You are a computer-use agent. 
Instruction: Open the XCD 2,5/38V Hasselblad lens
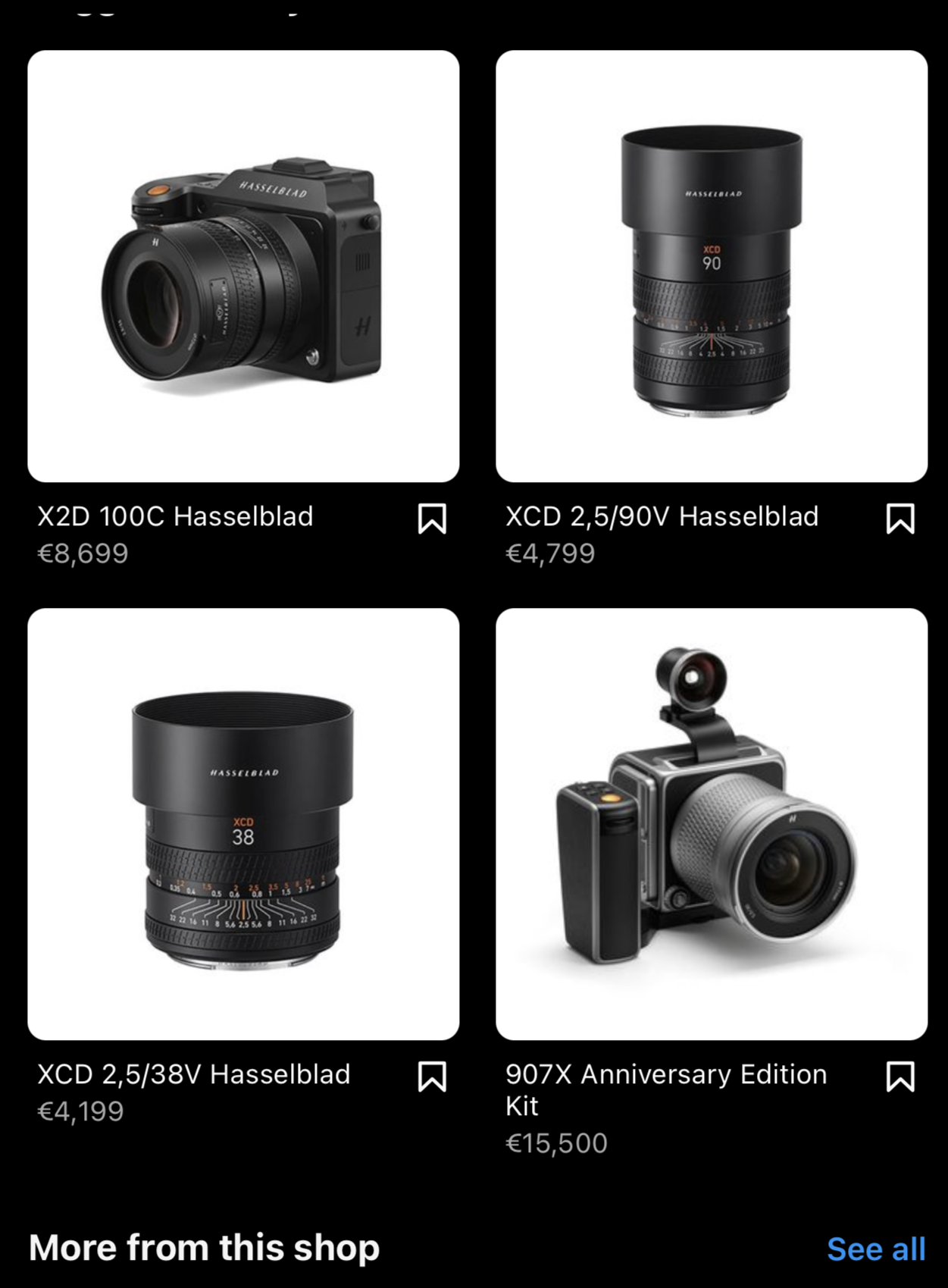point(243,824)
